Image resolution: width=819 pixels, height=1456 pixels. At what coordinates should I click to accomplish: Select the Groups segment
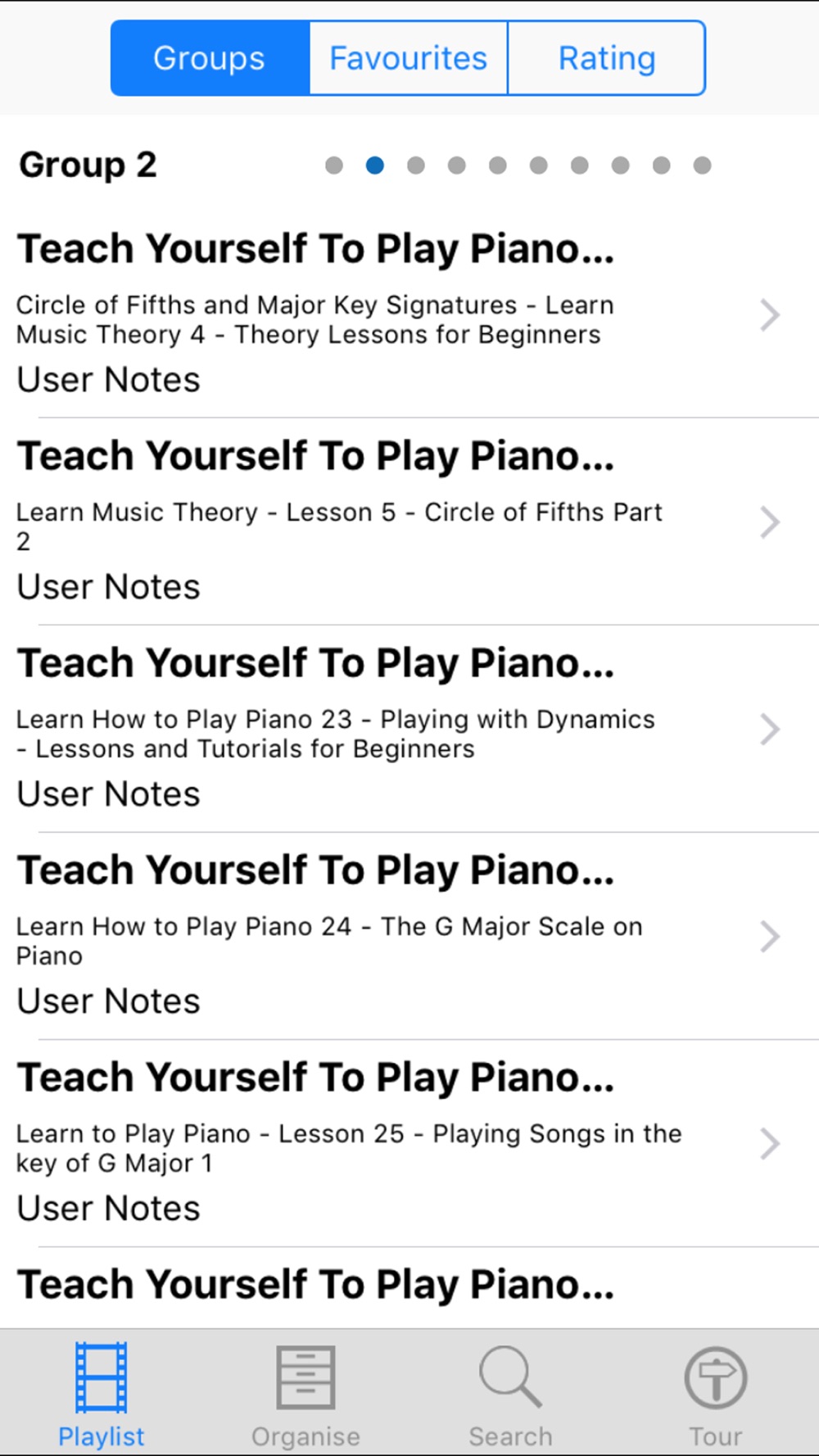point(210,58)
